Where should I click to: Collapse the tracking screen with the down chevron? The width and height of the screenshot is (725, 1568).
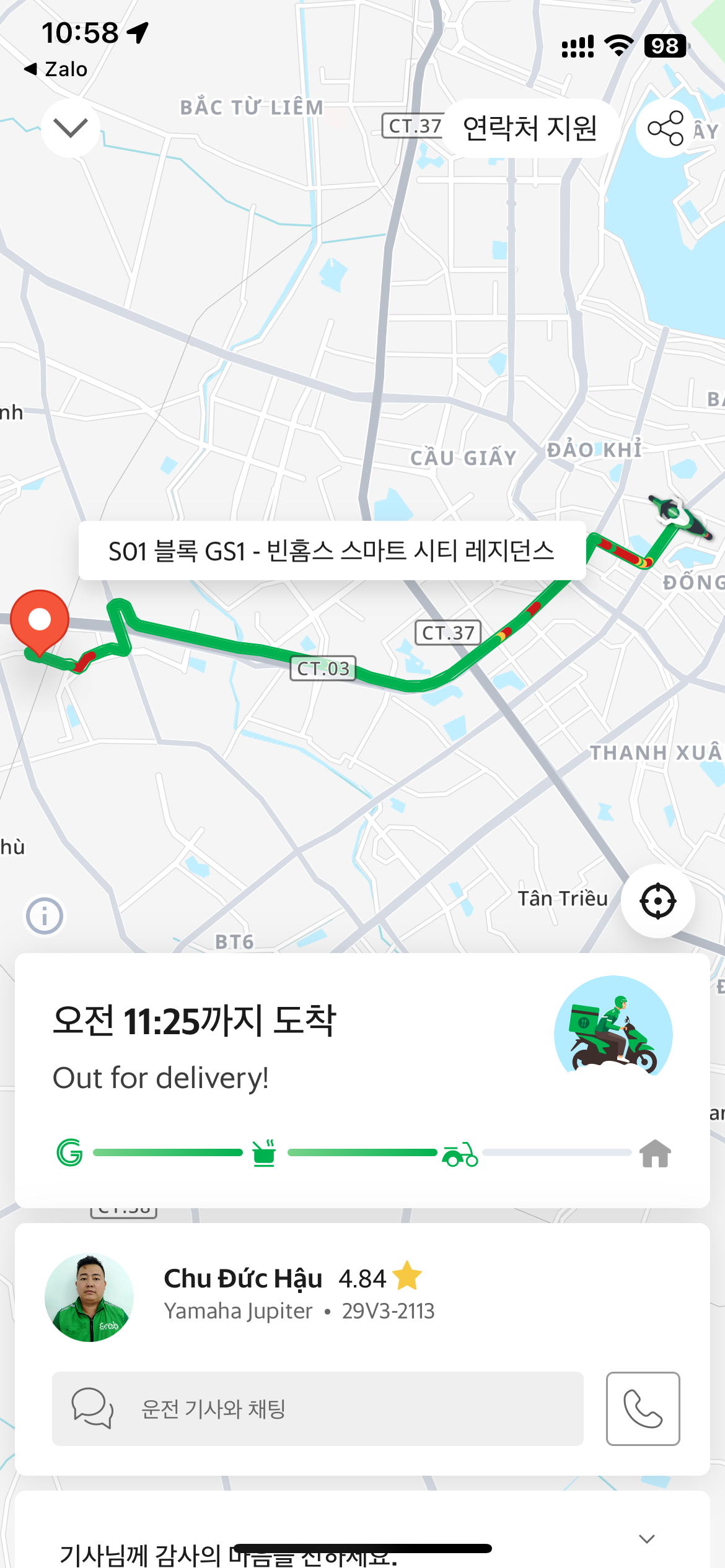click(71, 128)
